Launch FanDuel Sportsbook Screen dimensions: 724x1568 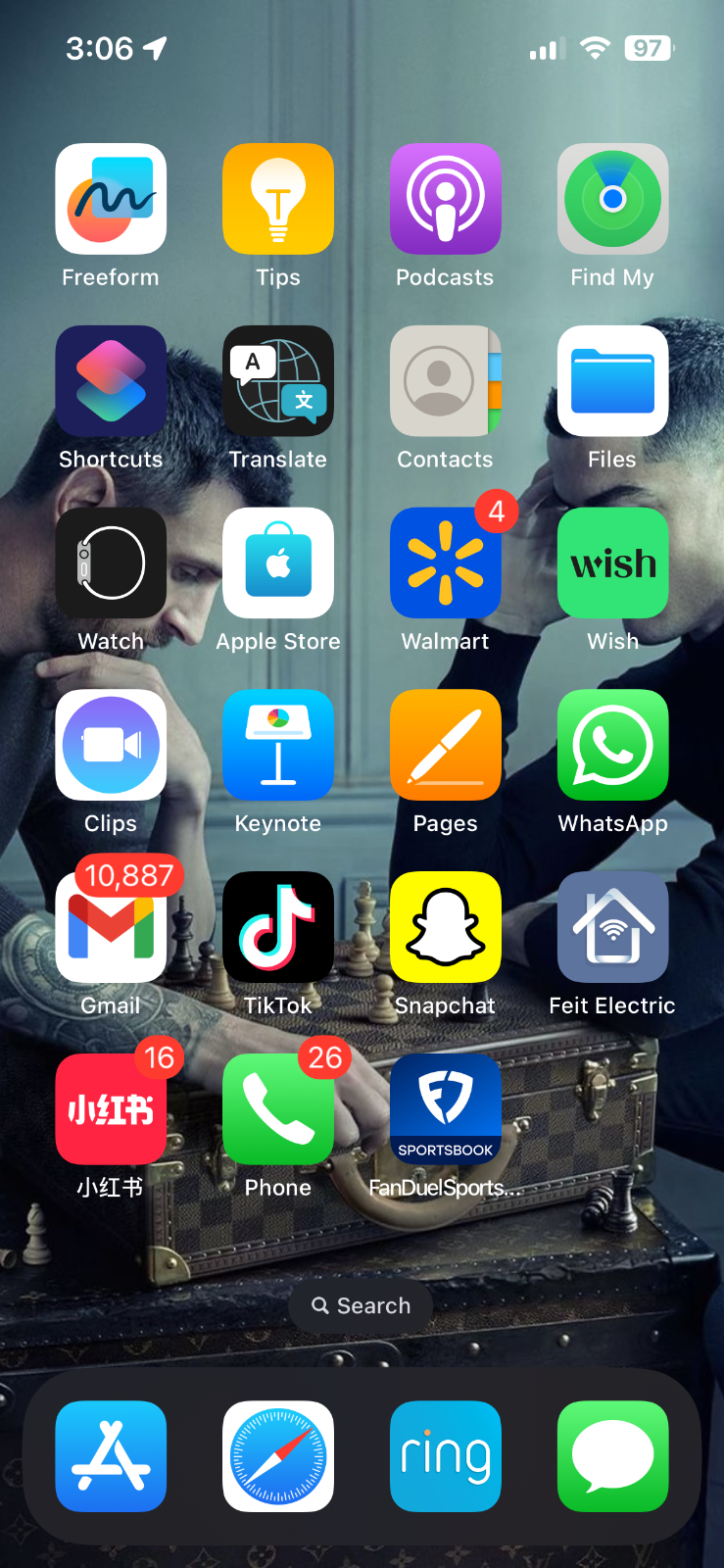tap(445, 1109)
